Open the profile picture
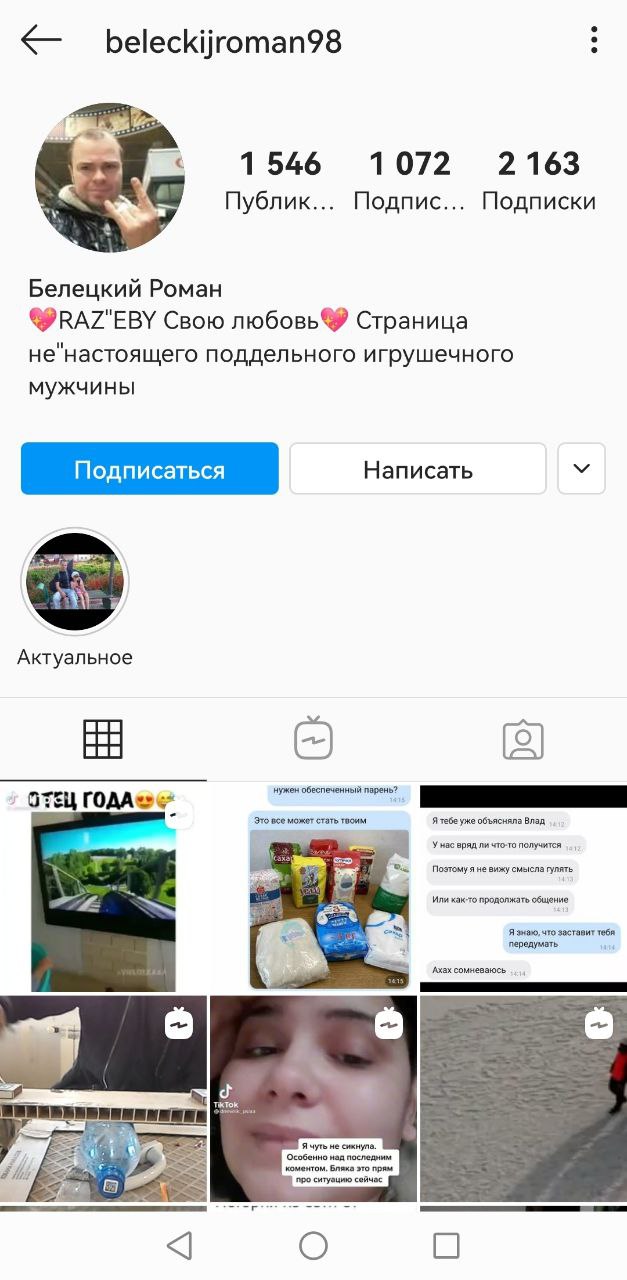Screen dimensions: 627x1280 (110, 178)
